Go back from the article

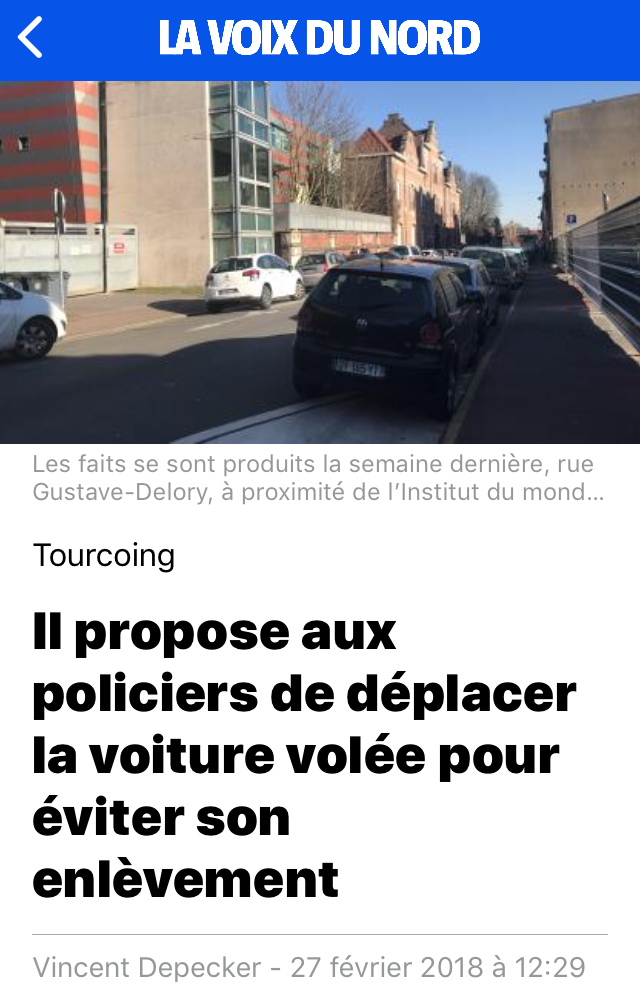point(31,38)
